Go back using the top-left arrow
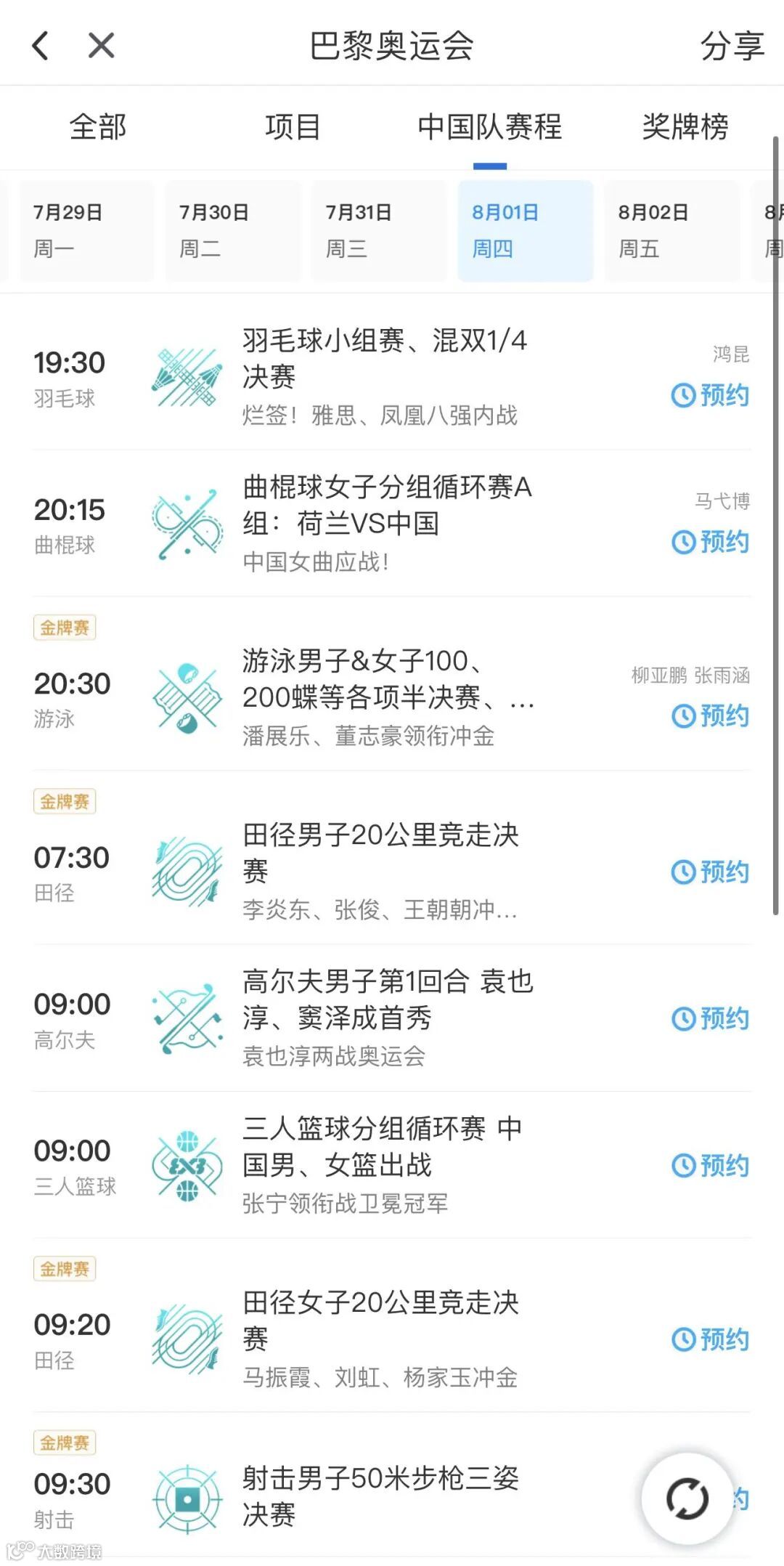This screenshot has width=784, height=1566. [41, 46]
